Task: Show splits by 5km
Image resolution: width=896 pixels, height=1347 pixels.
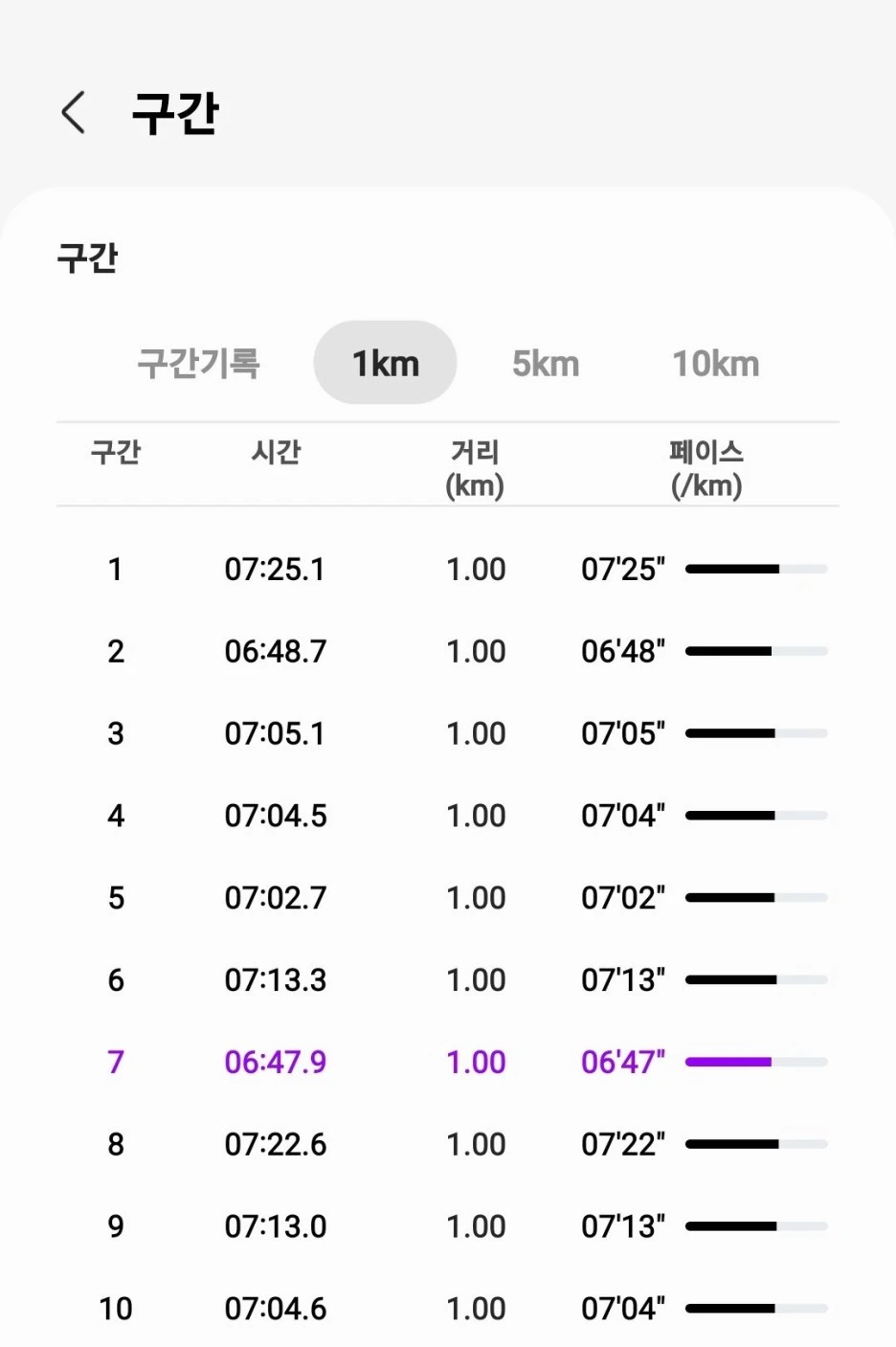Action: tap(546, 364)
